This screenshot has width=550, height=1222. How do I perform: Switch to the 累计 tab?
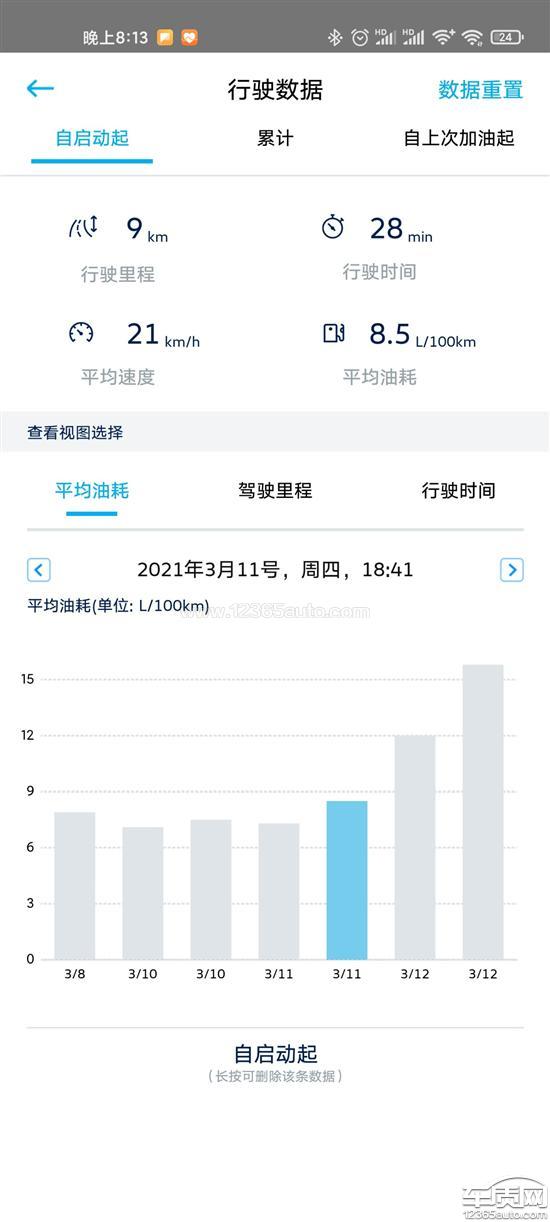click(x=275, y=138)
